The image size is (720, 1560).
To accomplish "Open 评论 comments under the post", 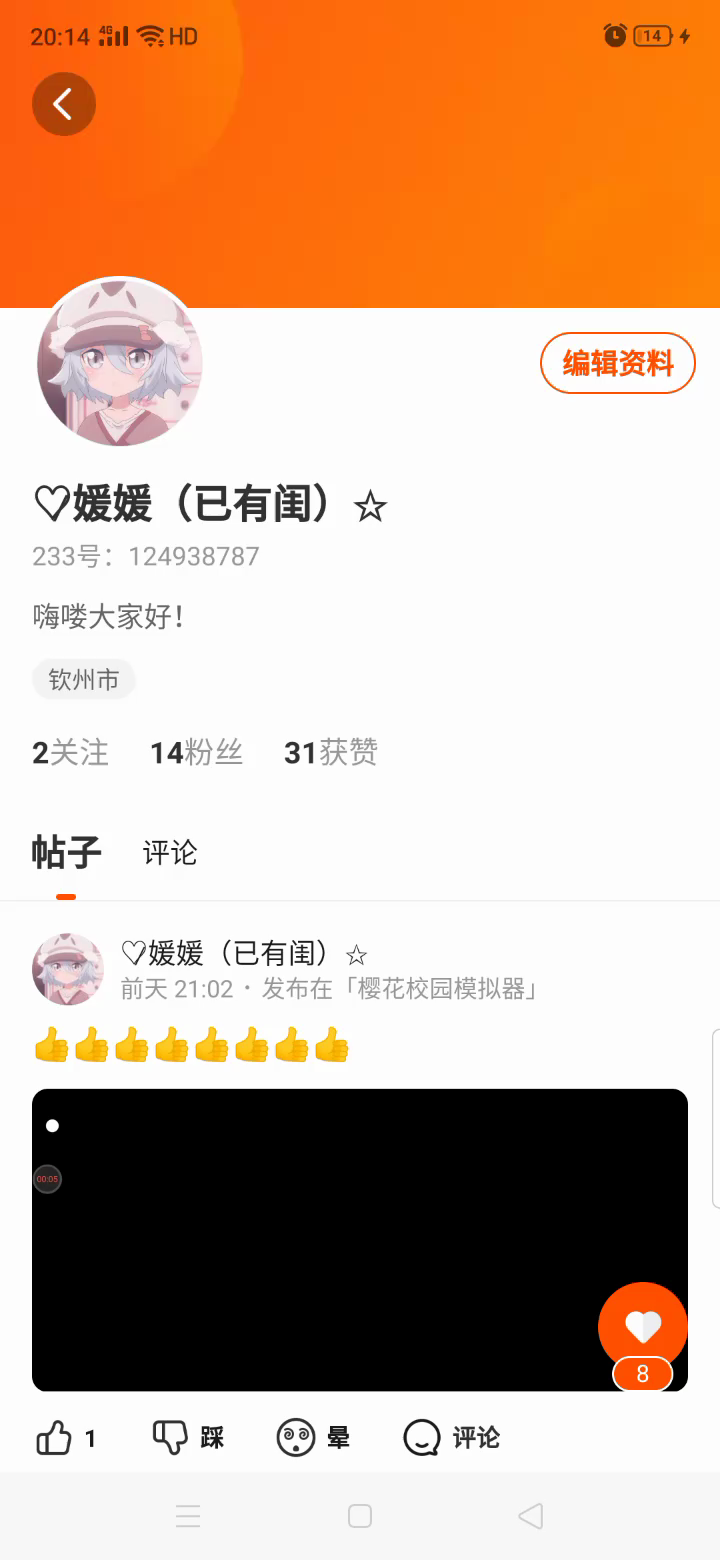I will coord(451,1438).
